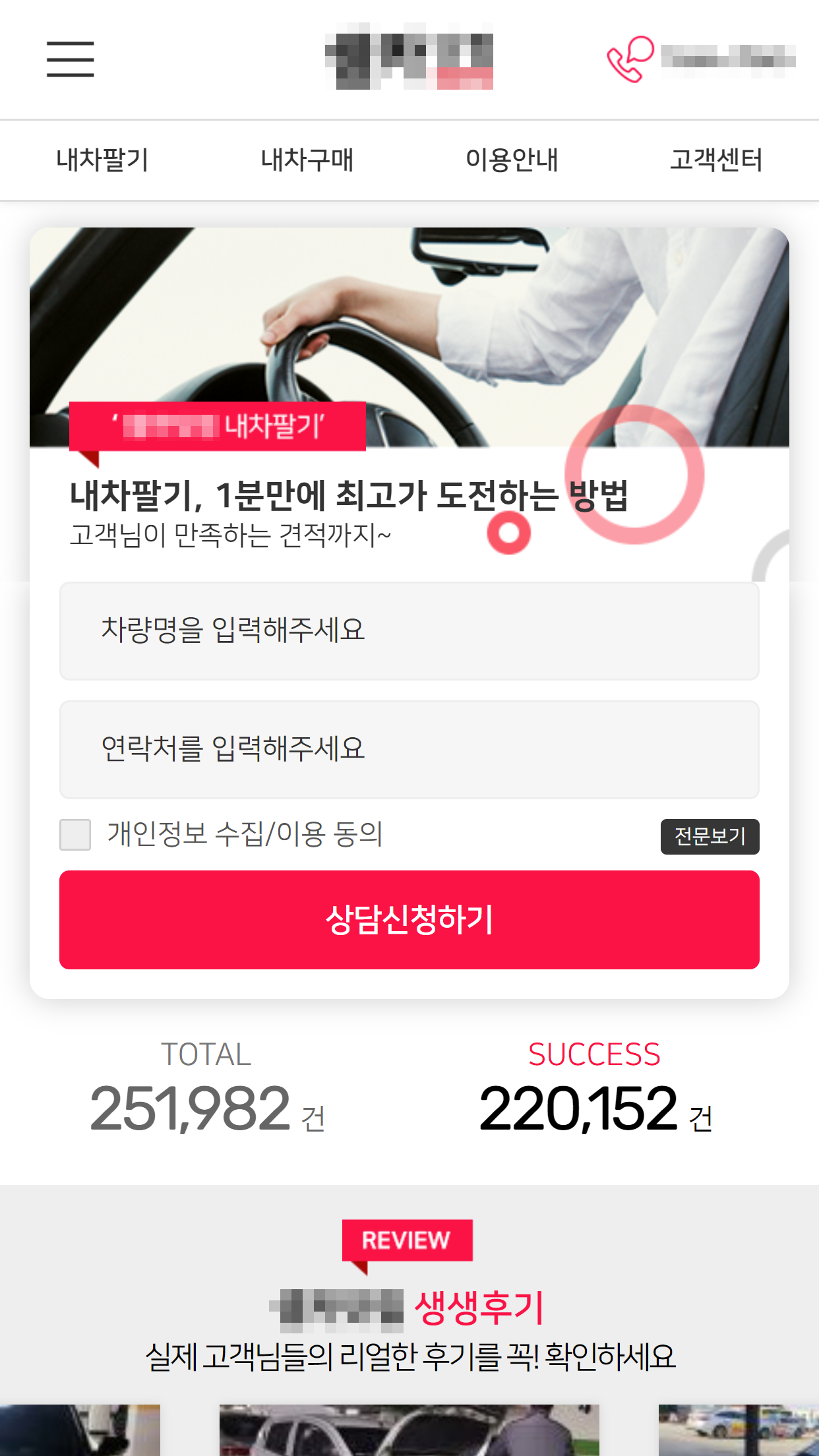
Task: Open the hamburger menu
Action: pyautogui.click(x=70, y=59)
